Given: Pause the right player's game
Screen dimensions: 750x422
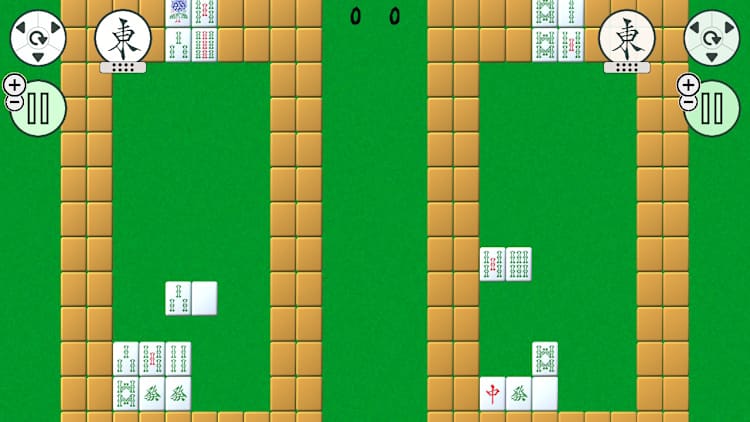Looking at the screenshot, I should point(712,108).
